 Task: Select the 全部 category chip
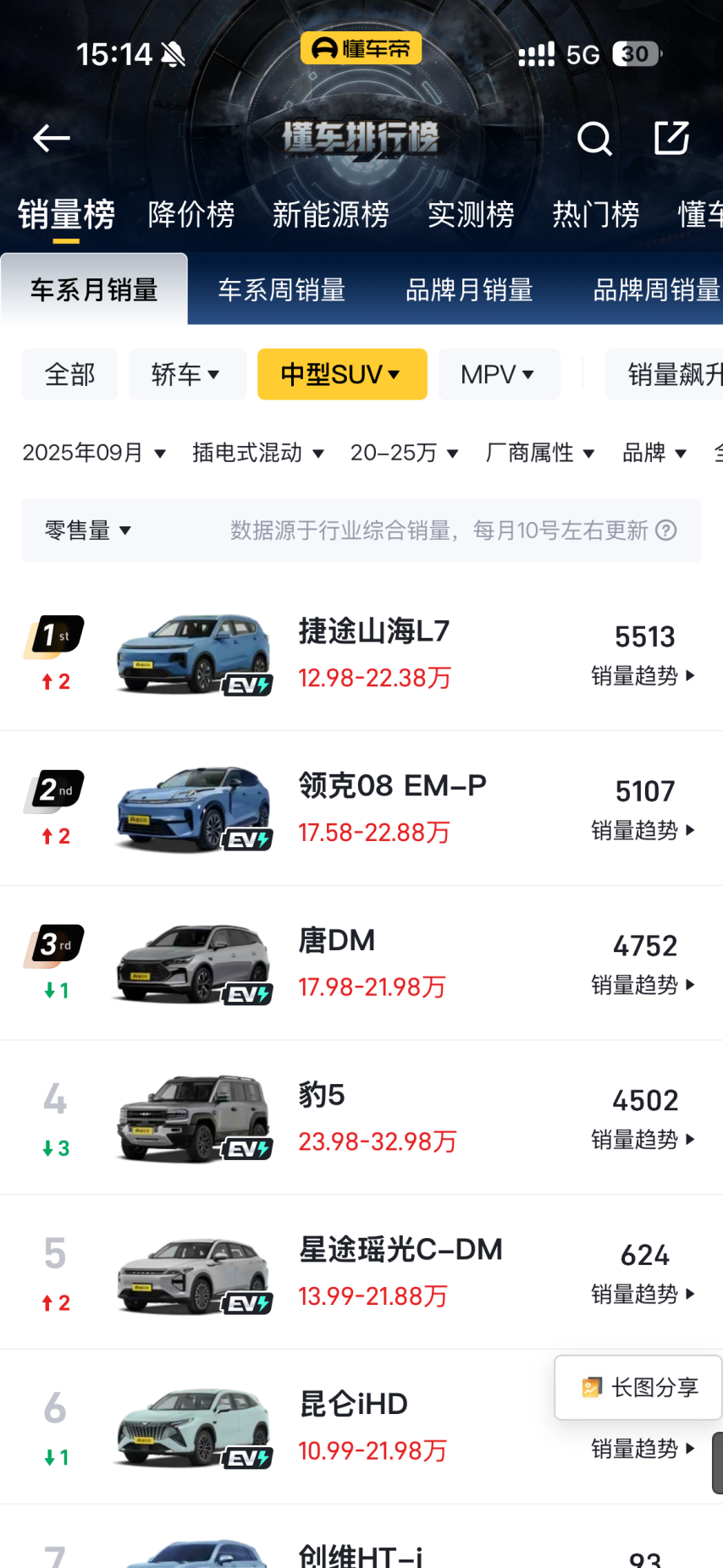click(x=69, y=374)
